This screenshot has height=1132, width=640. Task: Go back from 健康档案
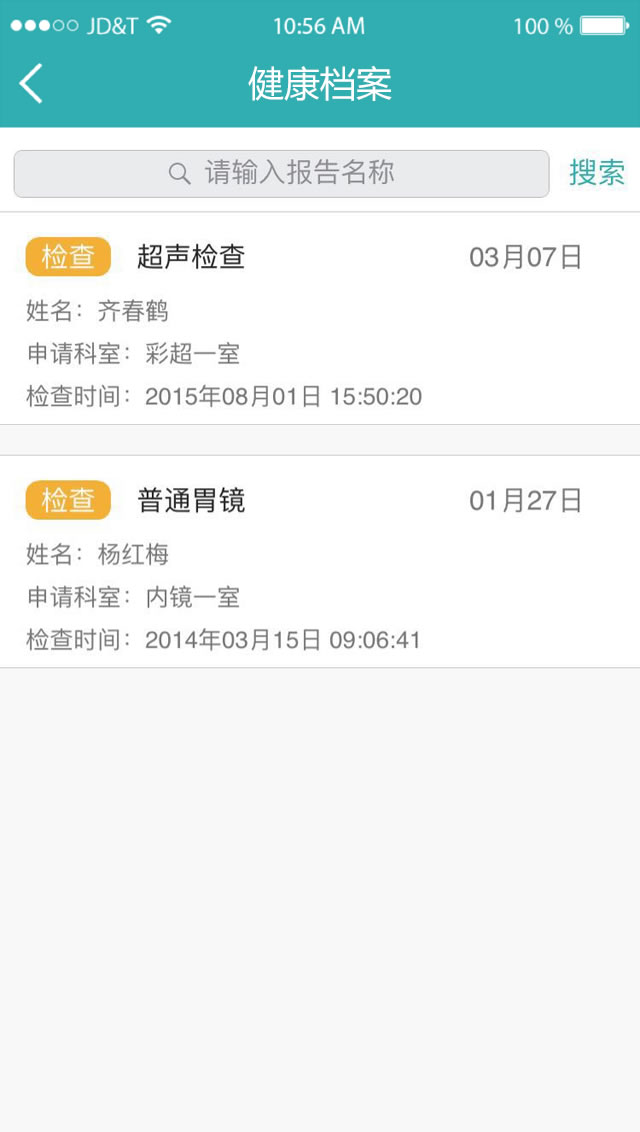[x=31, y=83]
